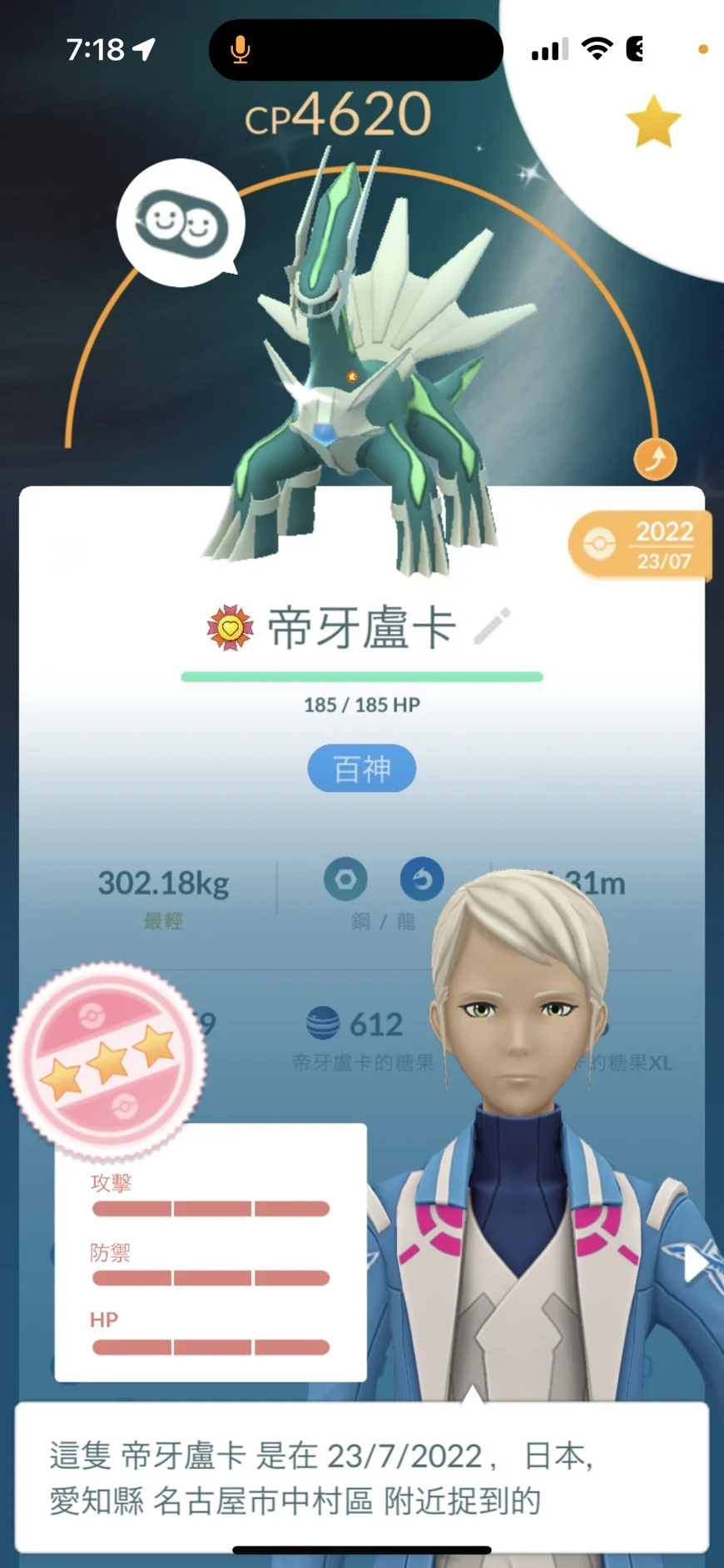Toggle the favorite star
Viewport: 724px width, 1568px height.
(653, 121)
